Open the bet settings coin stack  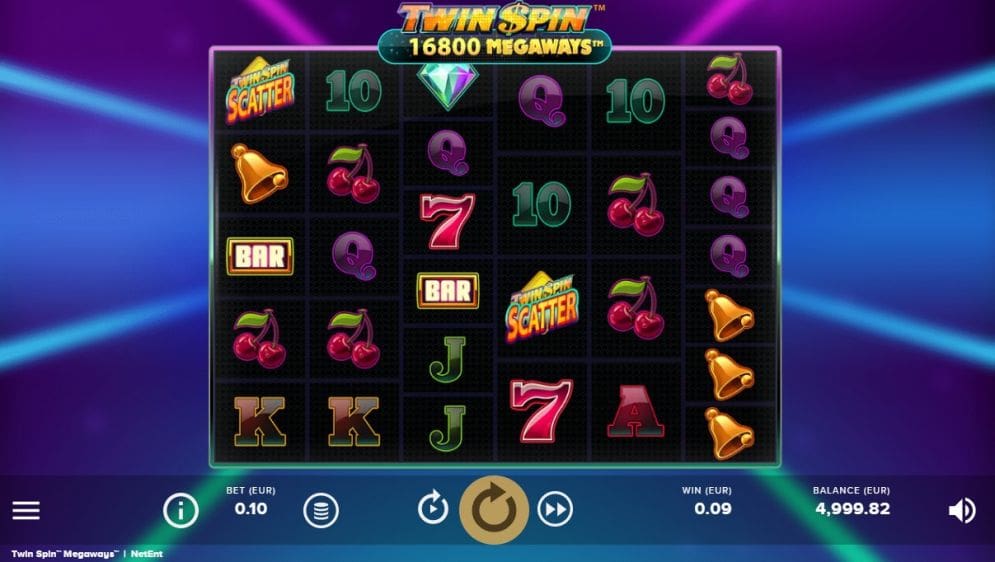point(321,511)
